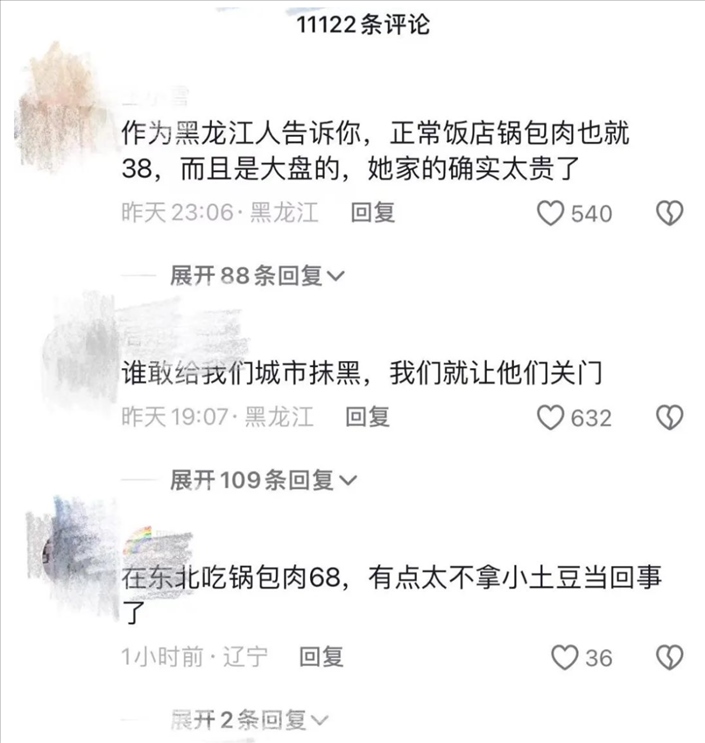Like the comment with 632 likes
This screenshot has width=705, height=743.
[x=551, y=417]
